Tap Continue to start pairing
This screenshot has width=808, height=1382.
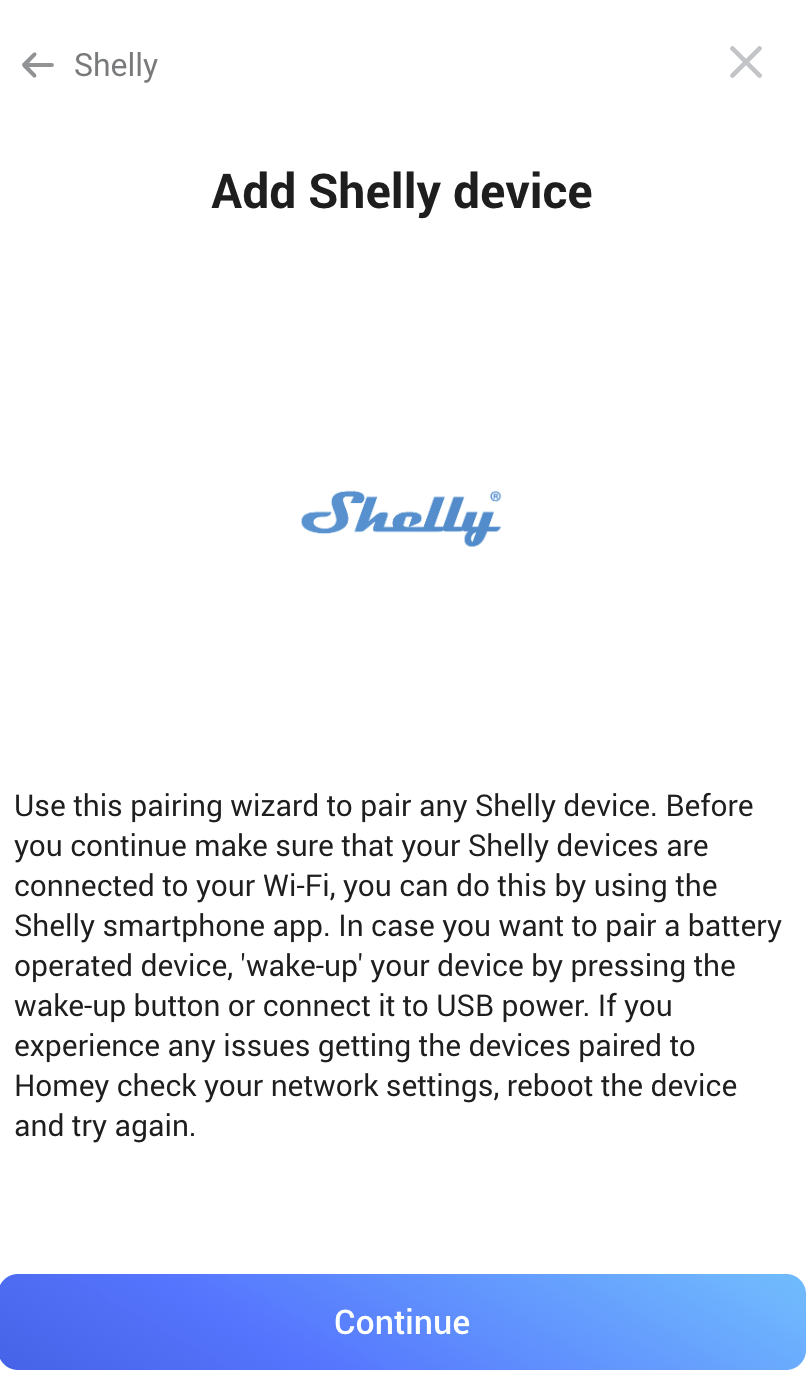click(403, 1321)
